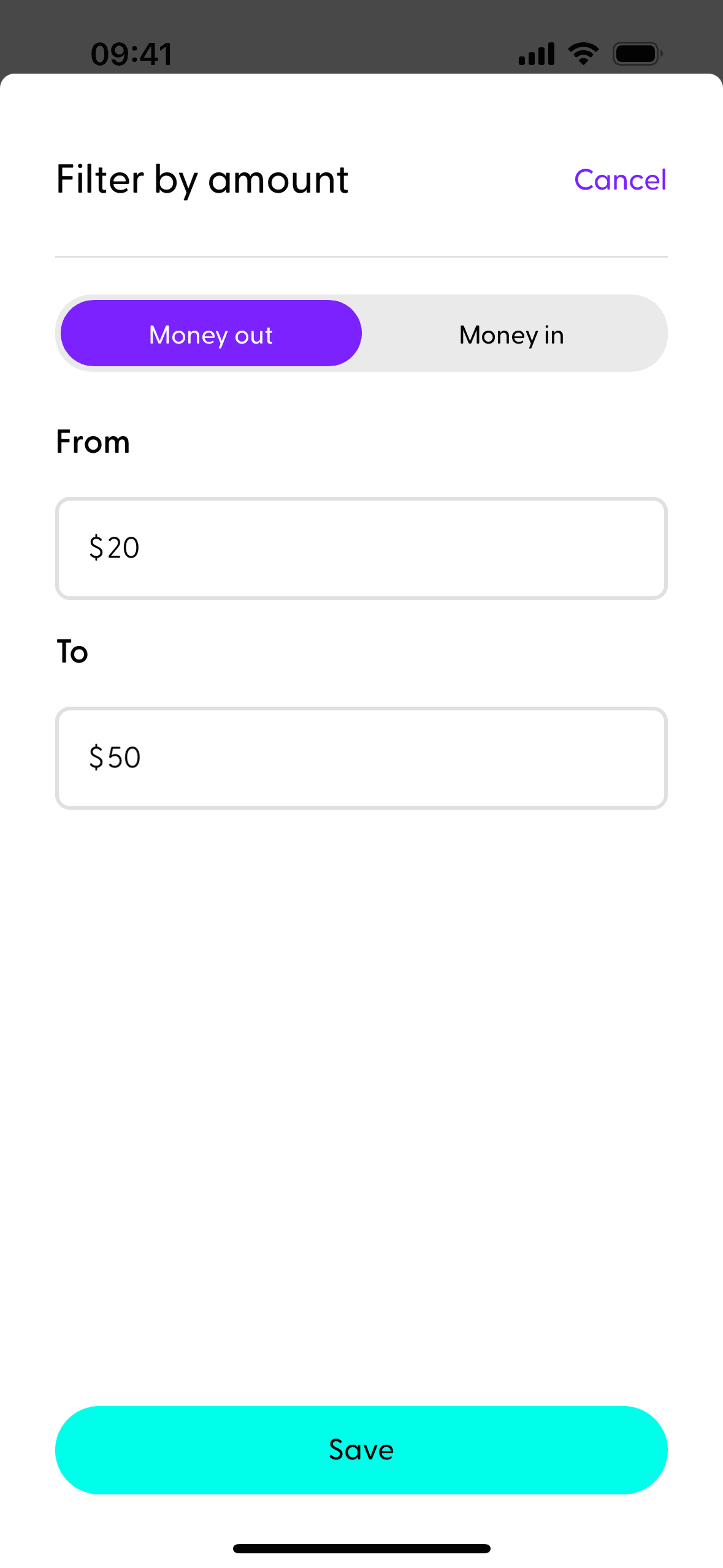This screenshot has height=1568, width=723.
Task: Tap the Filter by amount title
Action: click(202, 180)
